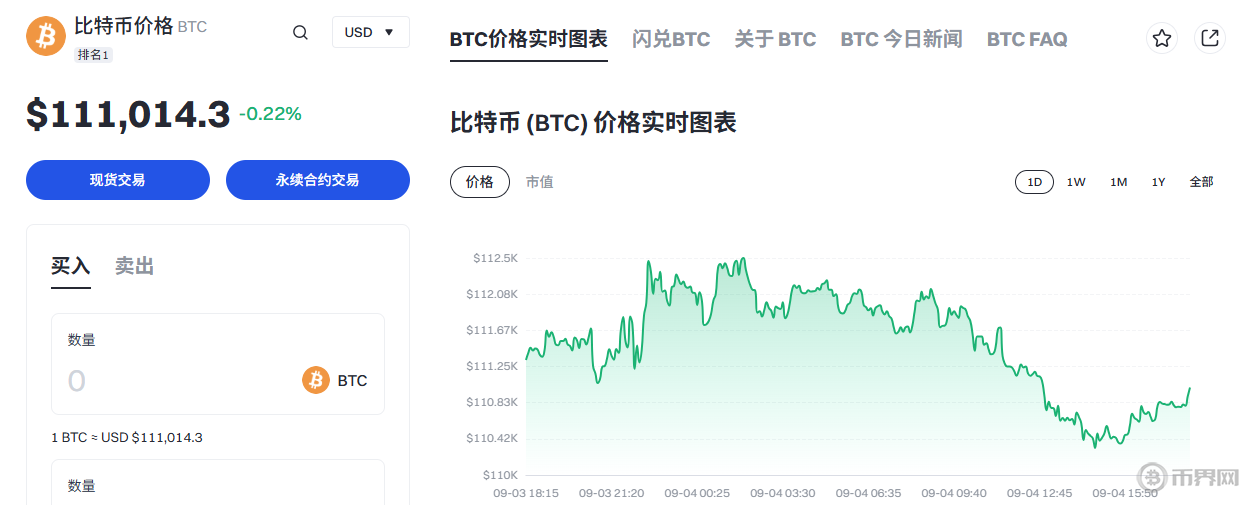This screenshot has height=505, width=1250.
Task: Select the 买入 tab
Action: [71, 266]
